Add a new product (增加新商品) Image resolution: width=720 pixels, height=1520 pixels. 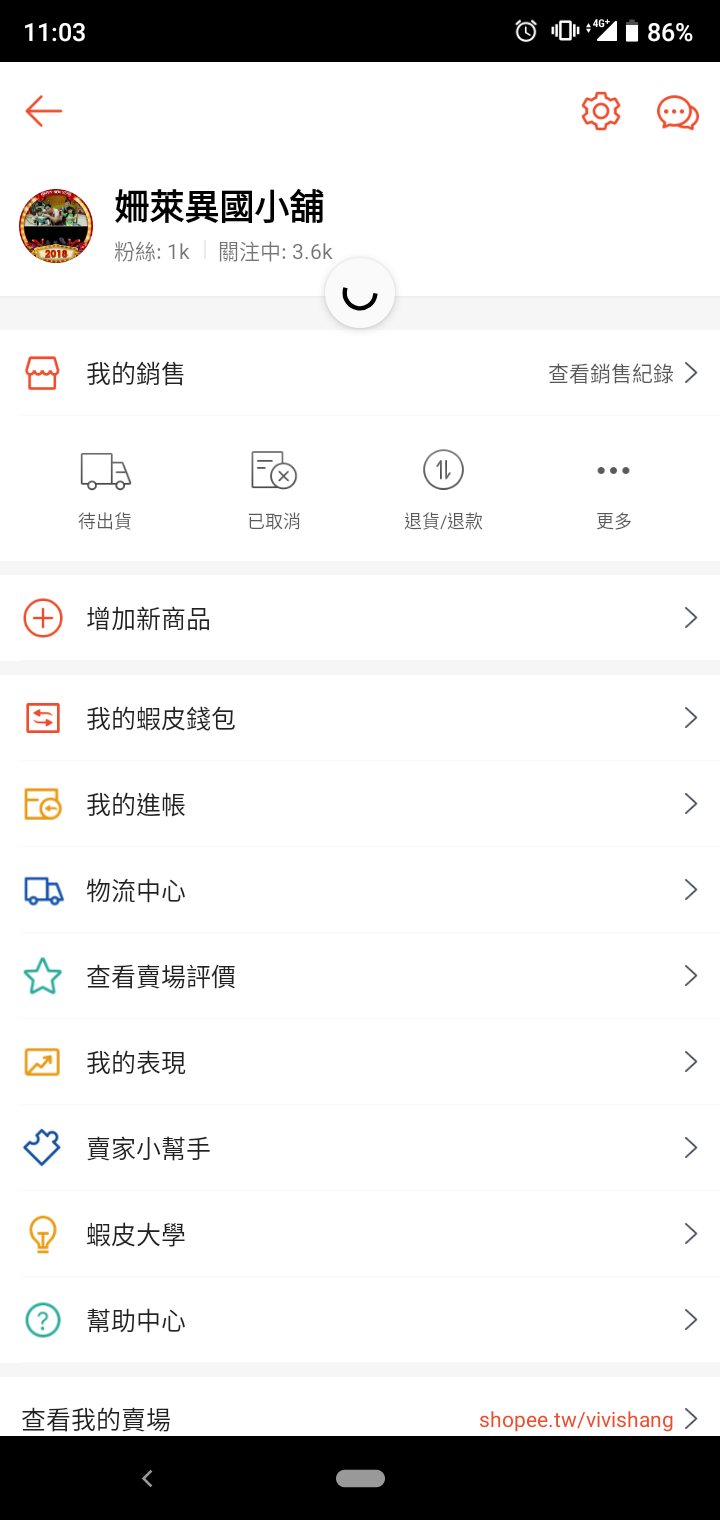pyautogui.click(x=360, y=619)
